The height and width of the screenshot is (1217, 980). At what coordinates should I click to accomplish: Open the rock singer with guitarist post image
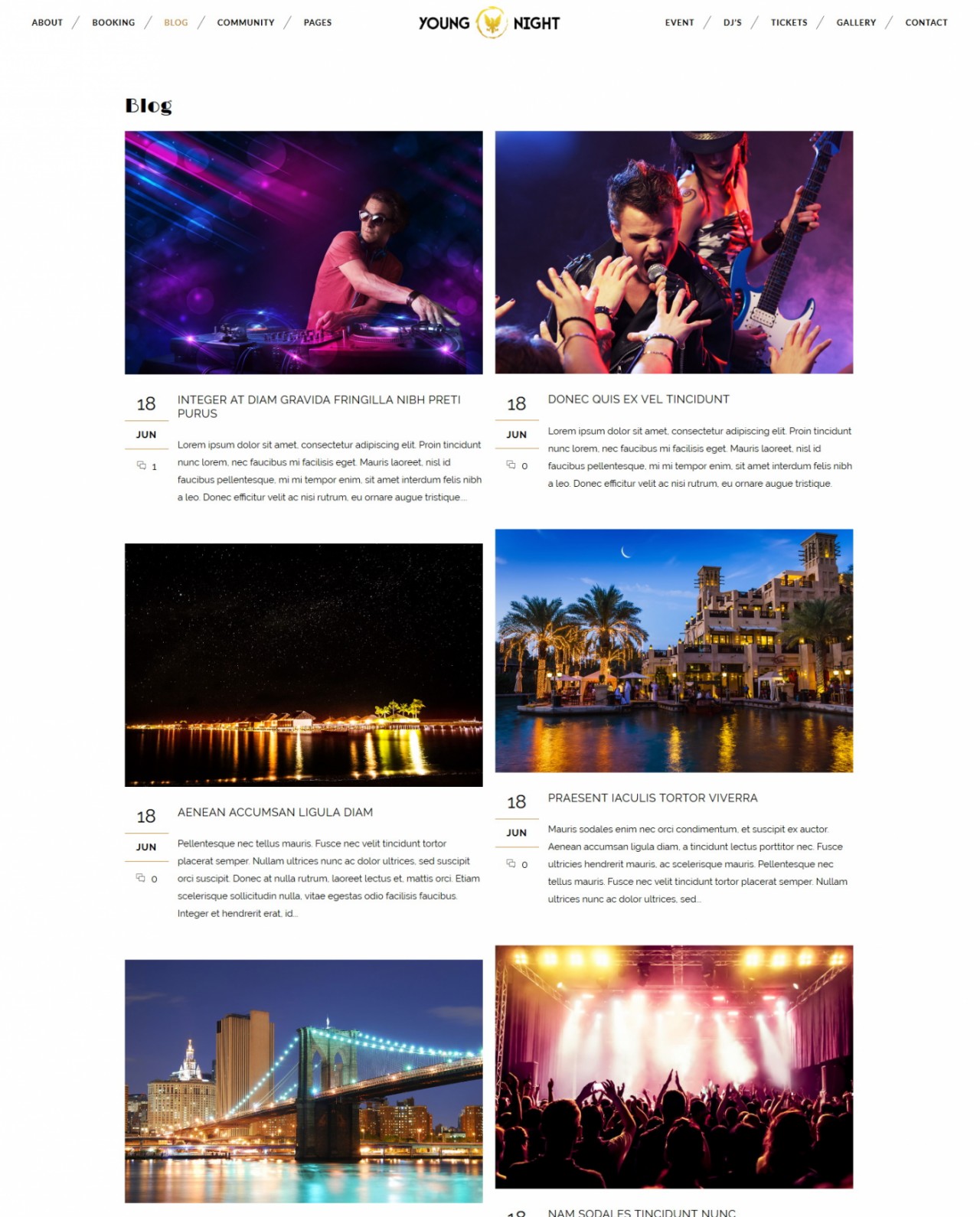click(x=673, y=253)
